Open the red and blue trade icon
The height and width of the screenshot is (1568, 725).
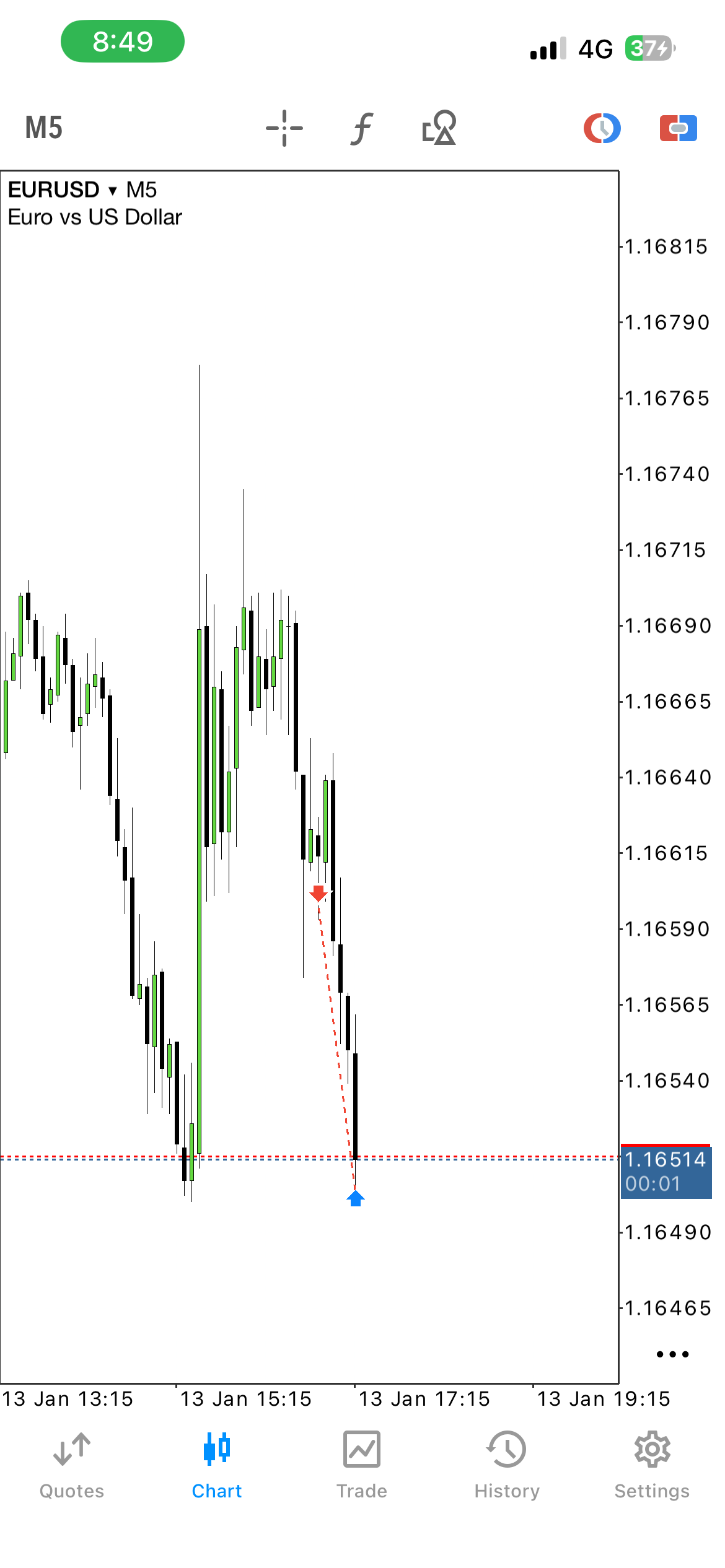coord(679,128)
